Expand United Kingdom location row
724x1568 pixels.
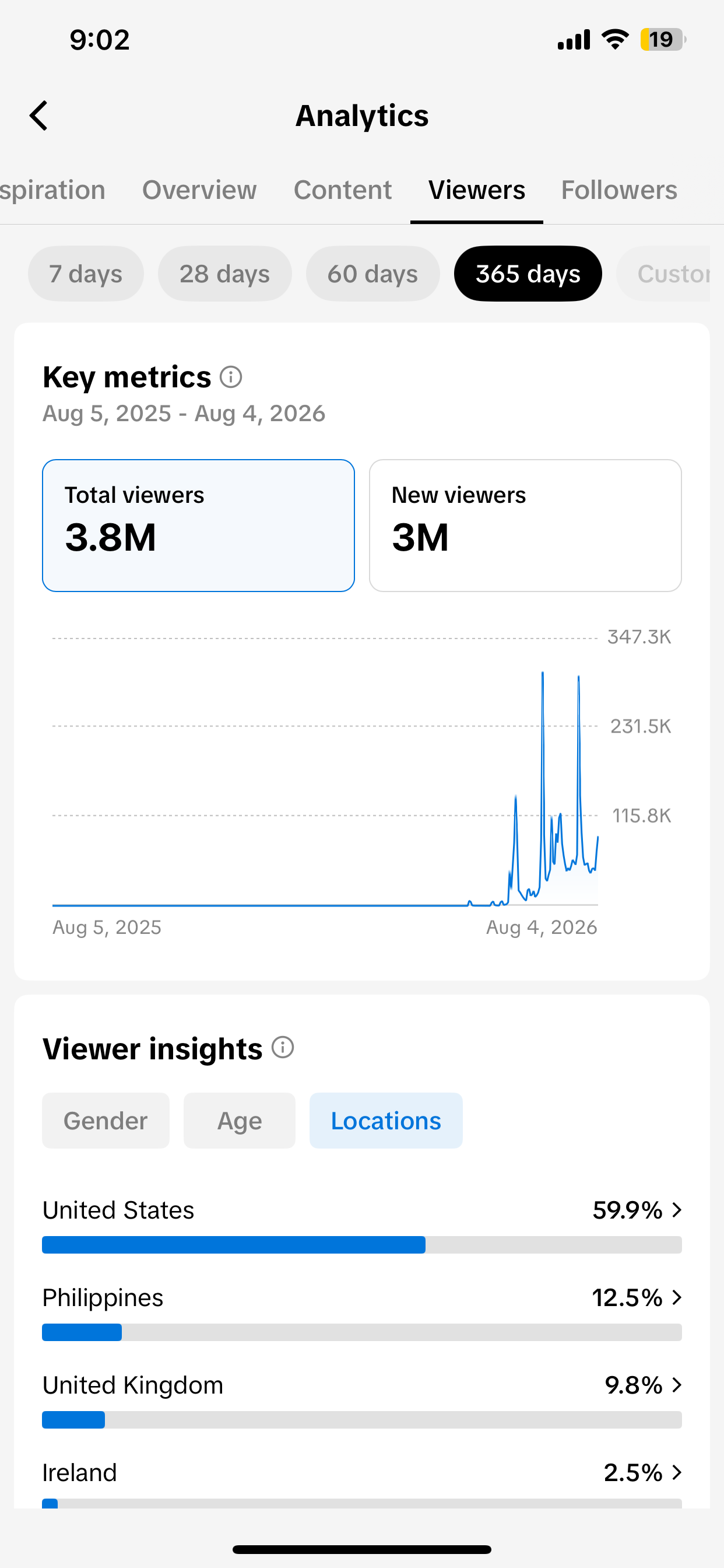coord(362,1400)
